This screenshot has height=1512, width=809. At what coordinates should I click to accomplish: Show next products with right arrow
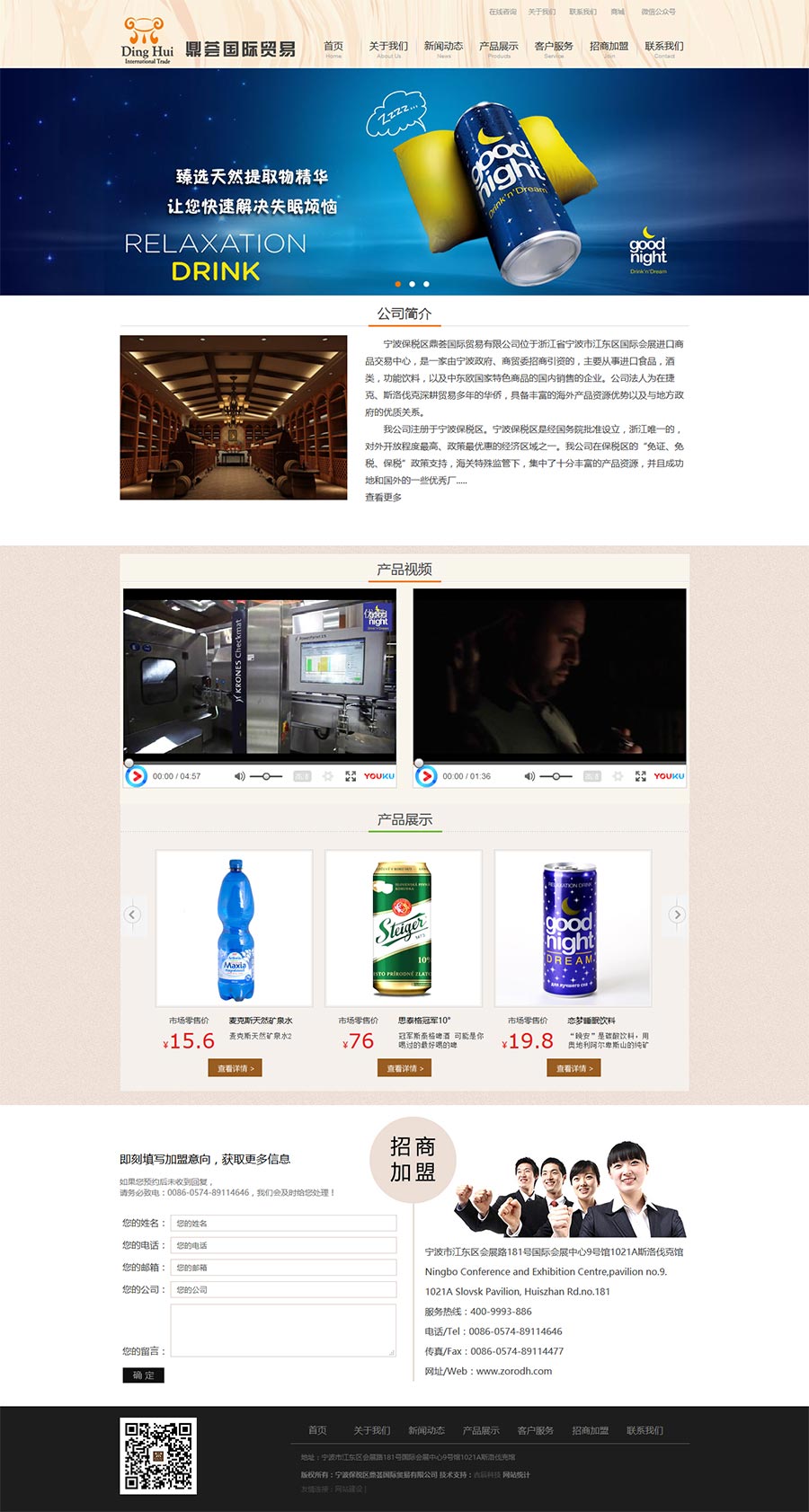pos(677,915)
